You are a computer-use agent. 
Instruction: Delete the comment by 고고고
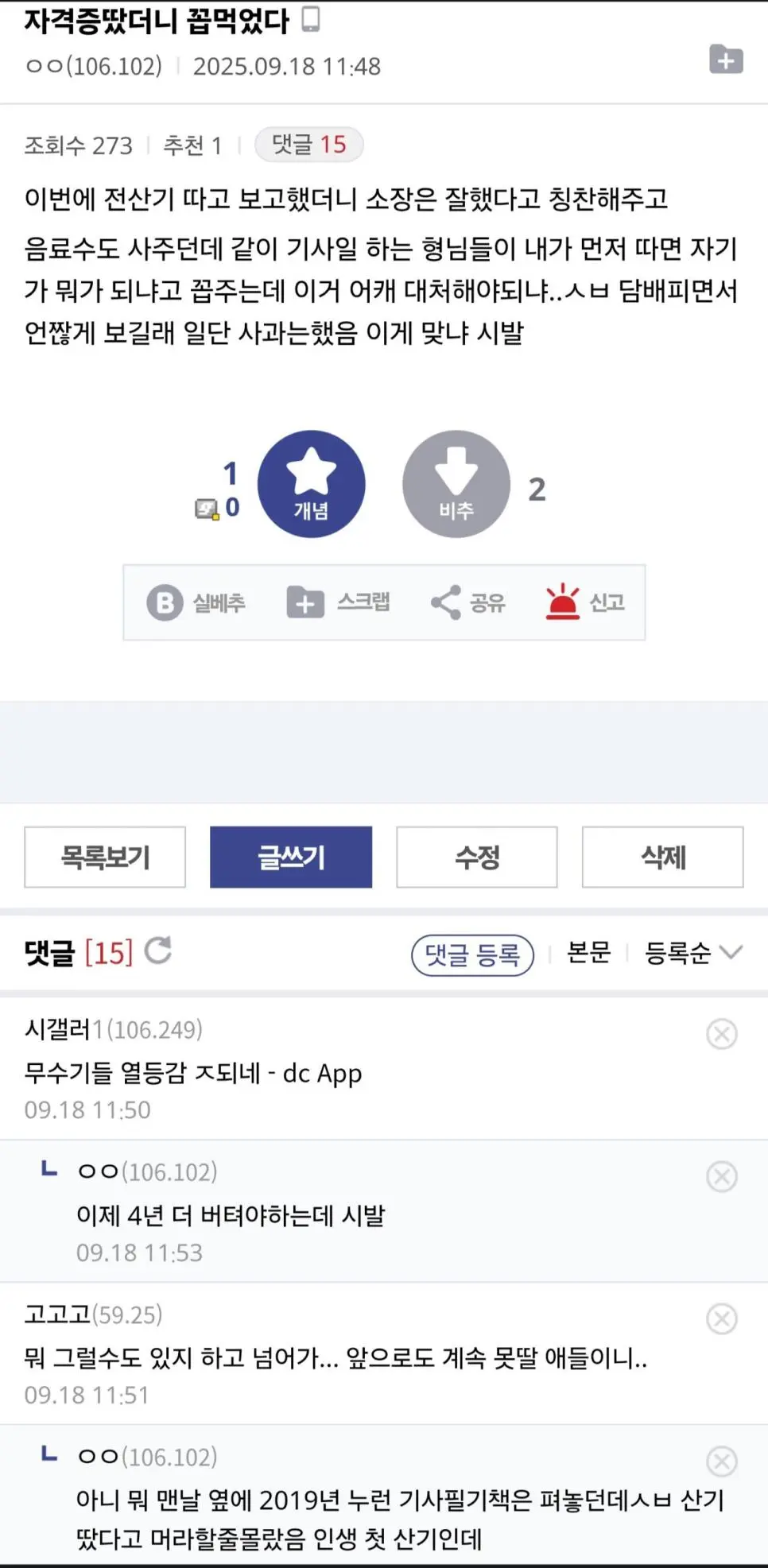pyautogui.click(x=721, y=1318)
